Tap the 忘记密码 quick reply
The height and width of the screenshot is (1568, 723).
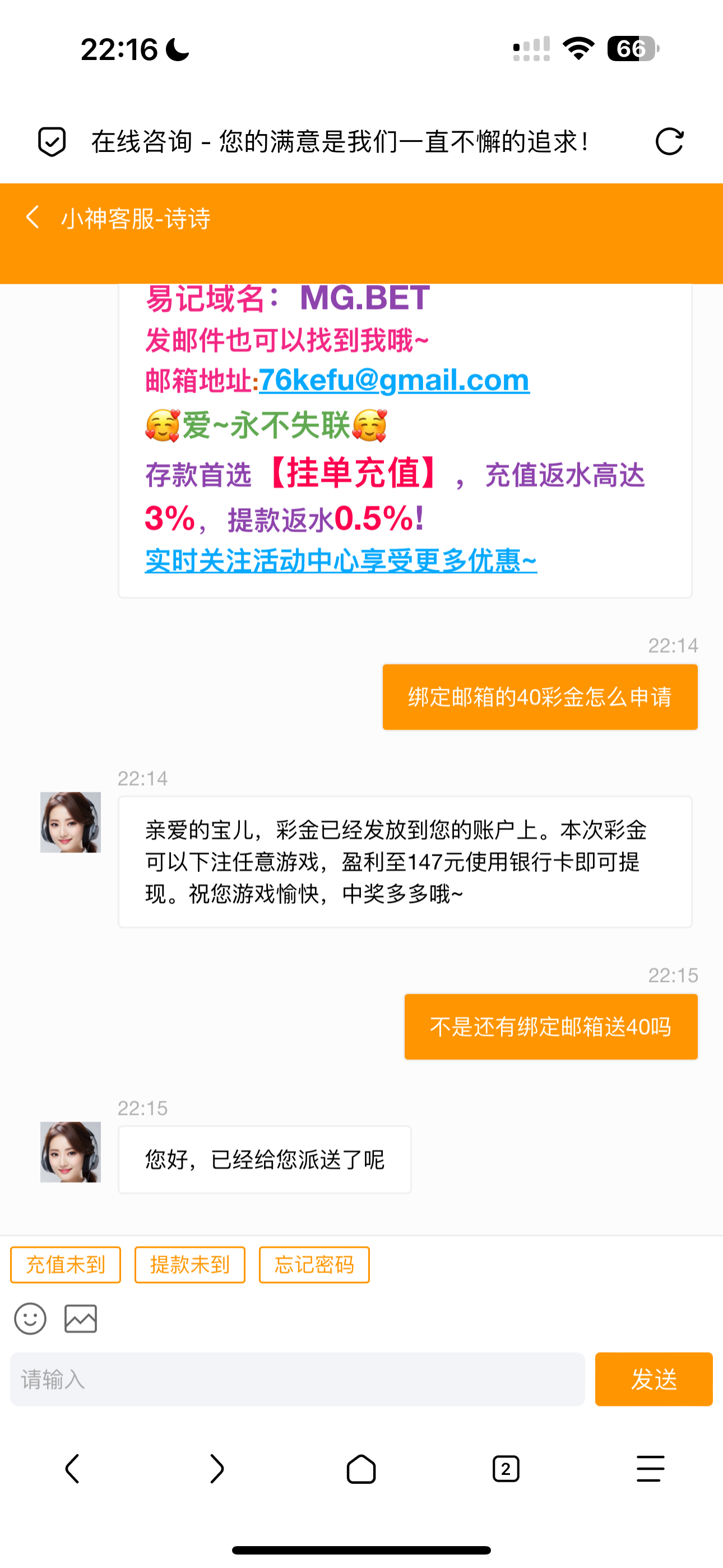pos(314,1265)
